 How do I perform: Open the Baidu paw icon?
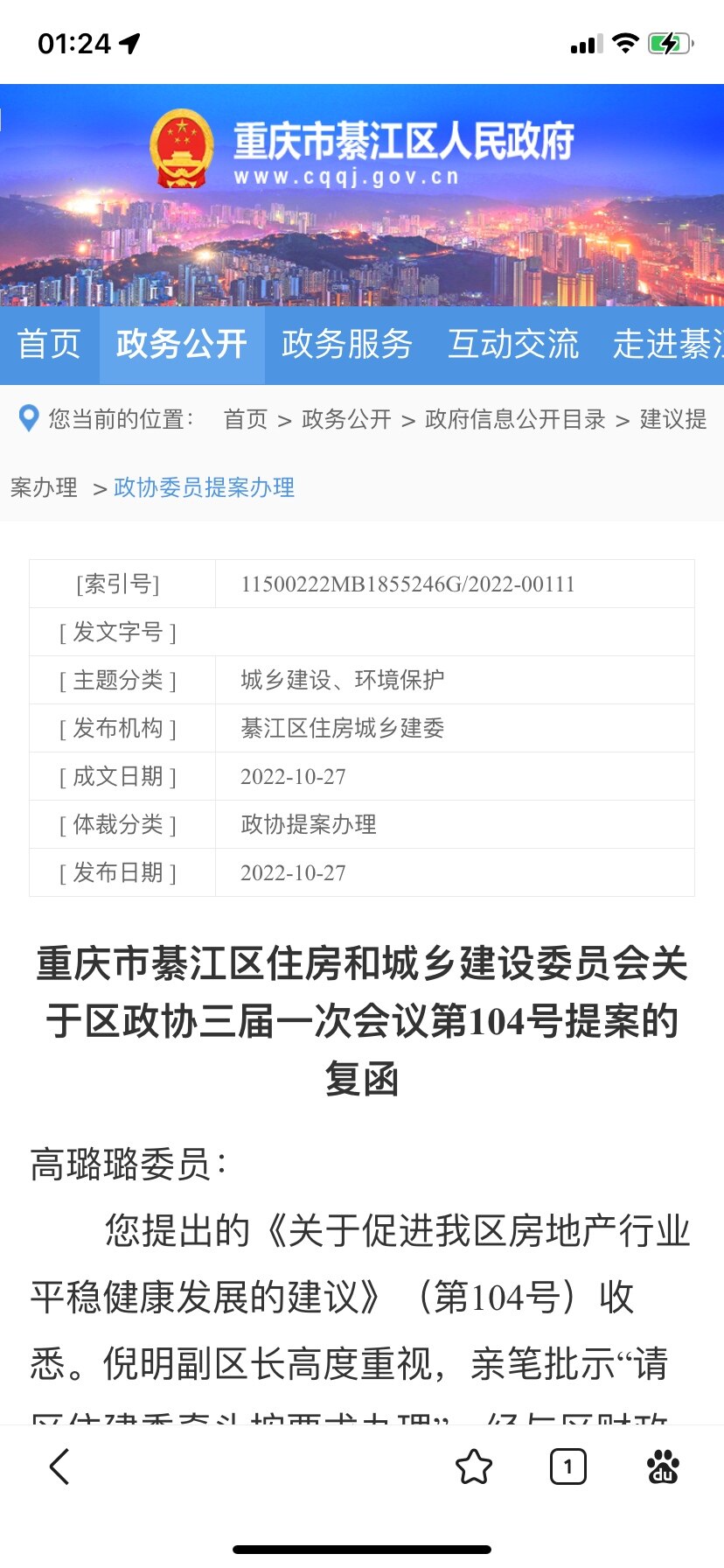coord(663,1466)
